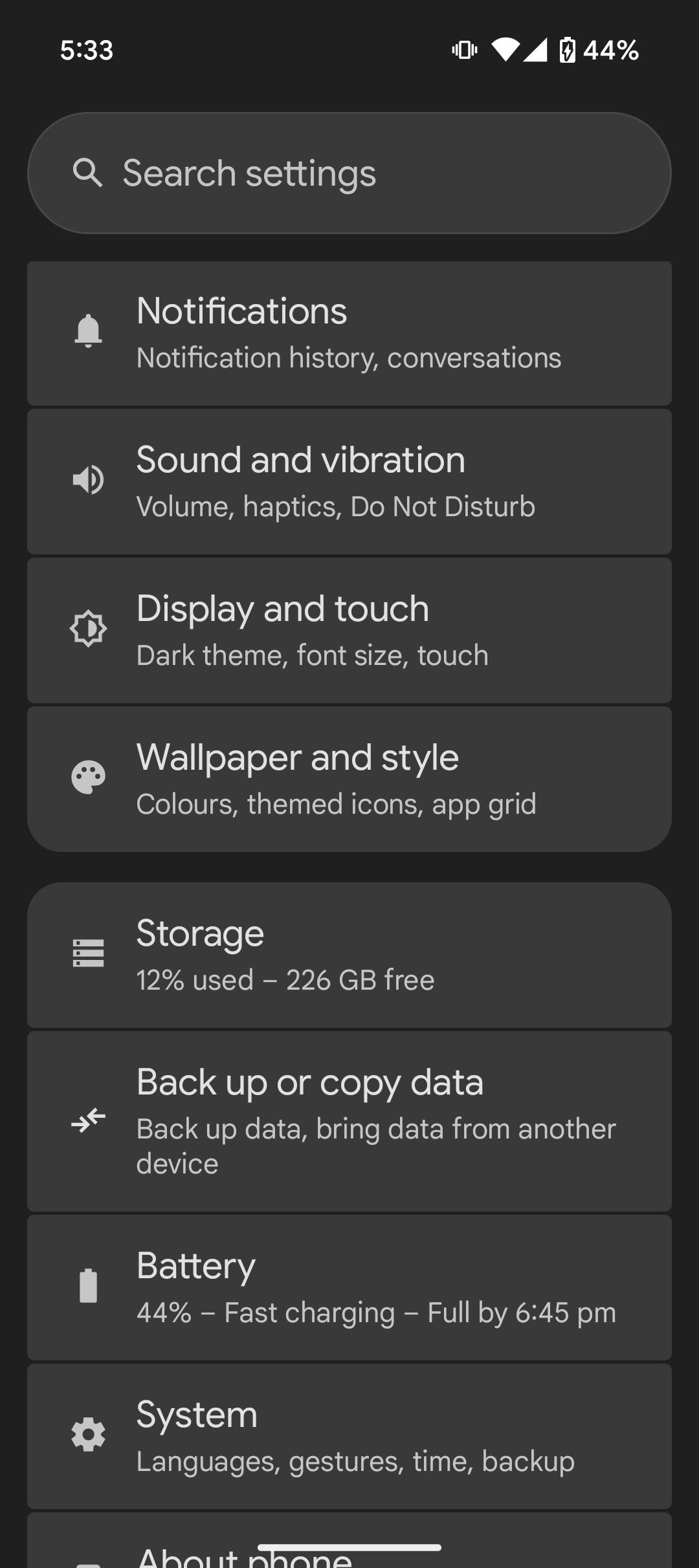Open Battery settings showing charging status
This screenshot has width=699, height=1568.
(349, 1286)
